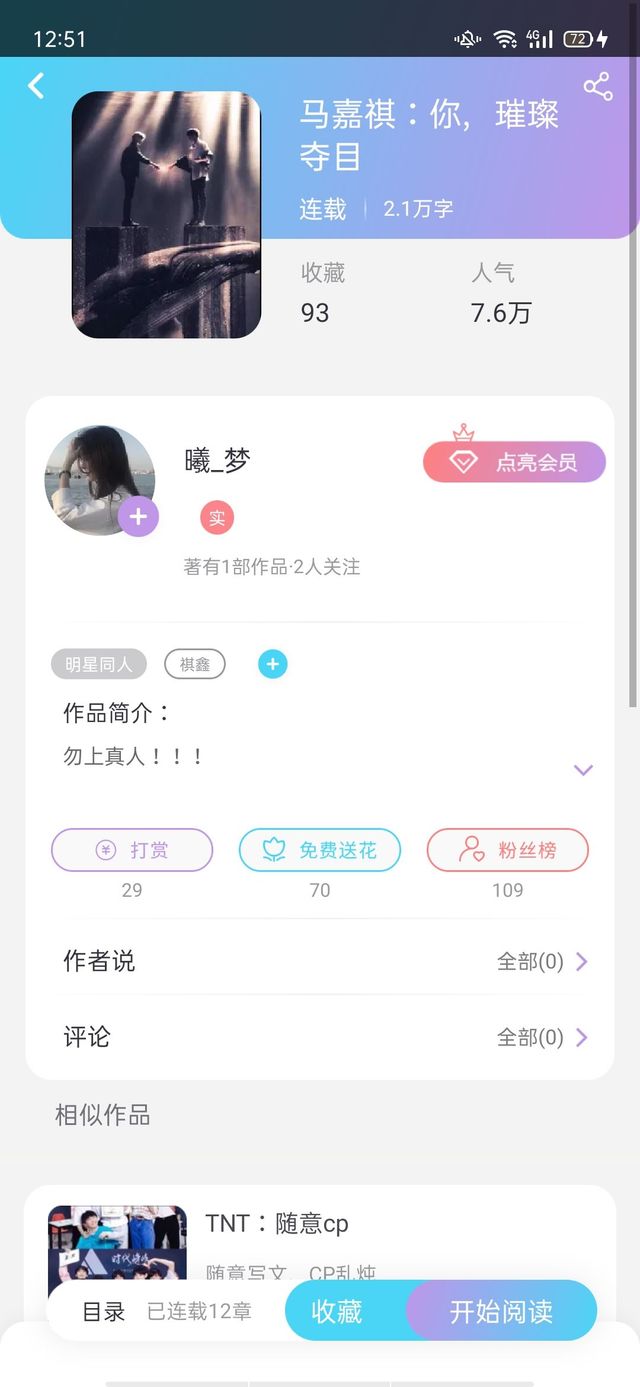Expand the 作品简介 description
Screen dimensions: 640x1387
583,770
